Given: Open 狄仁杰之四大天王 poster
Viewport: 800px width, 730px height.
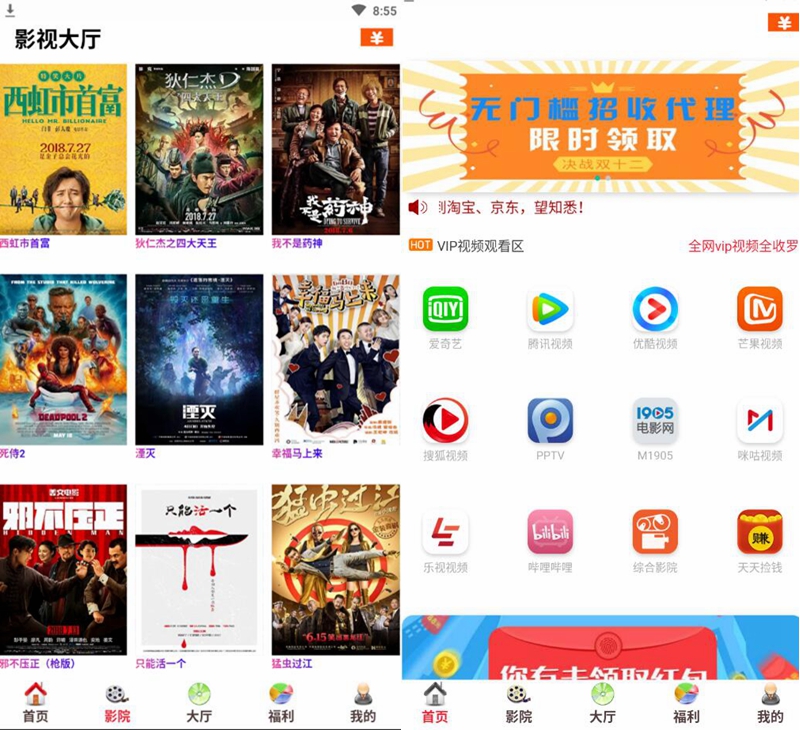Looking at the screenshot, I should pos(199,150).
